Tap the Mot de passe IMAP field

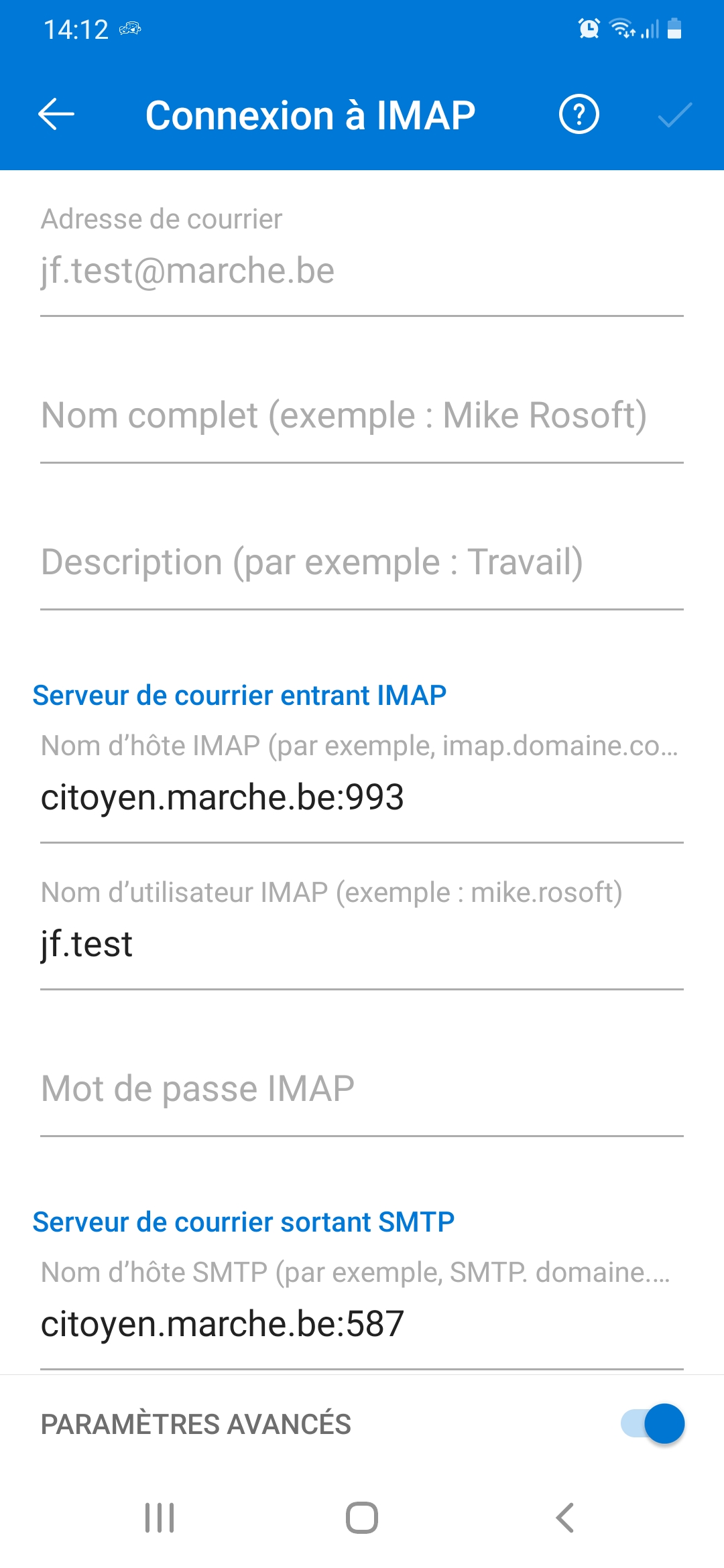coord(362,1089)
